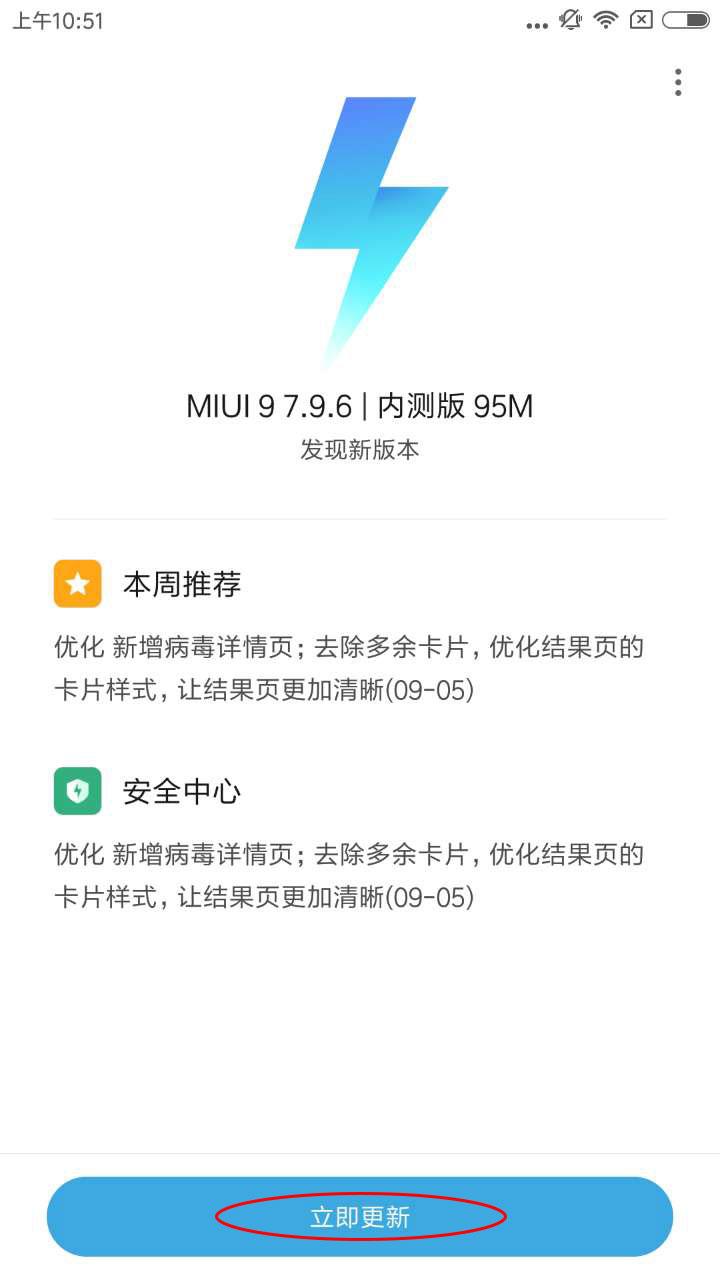Tap 立即更新 to start updating
The width and height of the screenshot is (720, 1280).
pyautogui.click(x=360, y=1216)
